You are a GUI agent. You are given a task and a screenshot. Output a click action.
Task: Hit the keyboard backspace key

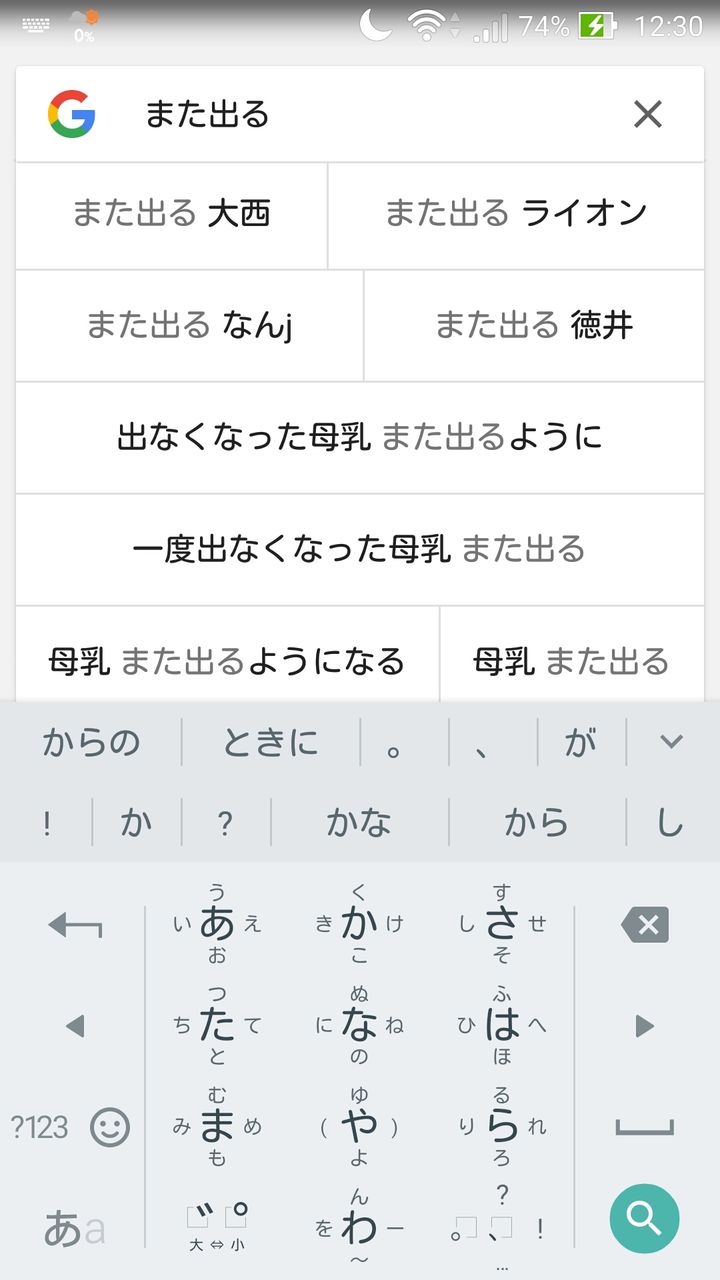pos(645,925)
